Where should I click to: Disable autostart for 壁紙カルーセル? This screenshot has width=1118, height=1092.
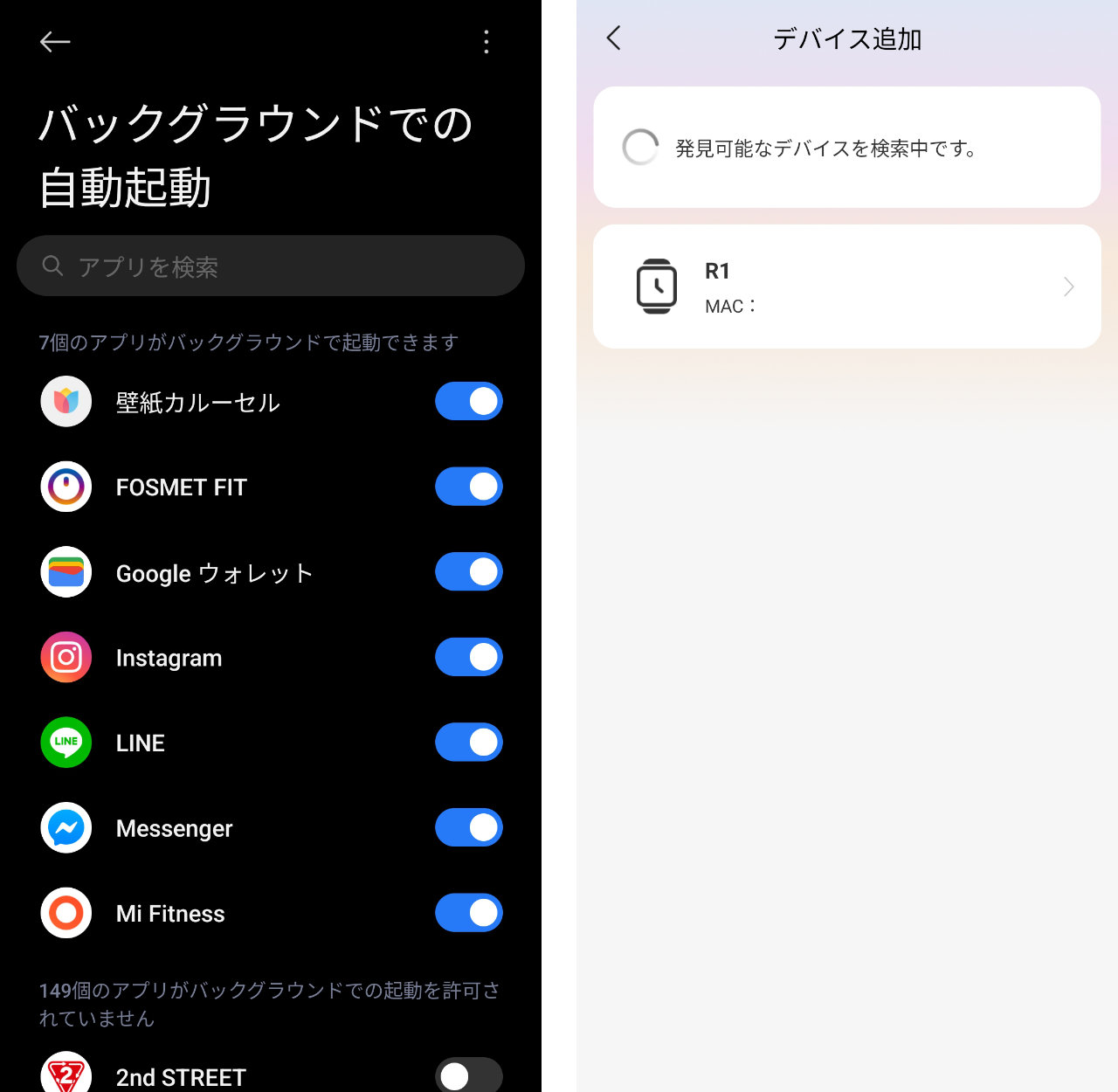pos(468,402)
